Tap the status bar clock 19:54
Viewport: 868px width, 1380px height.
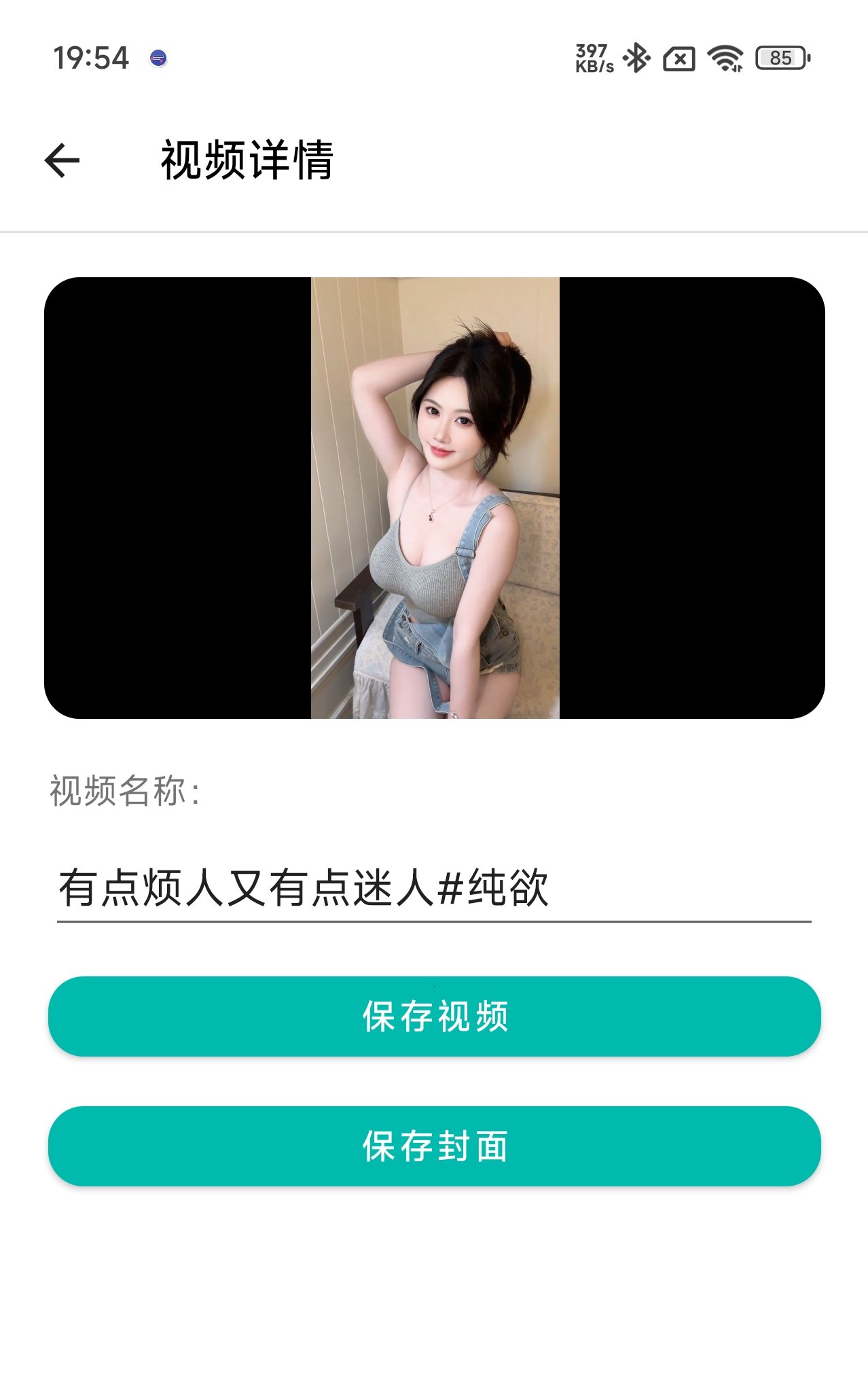coord(90,58)
